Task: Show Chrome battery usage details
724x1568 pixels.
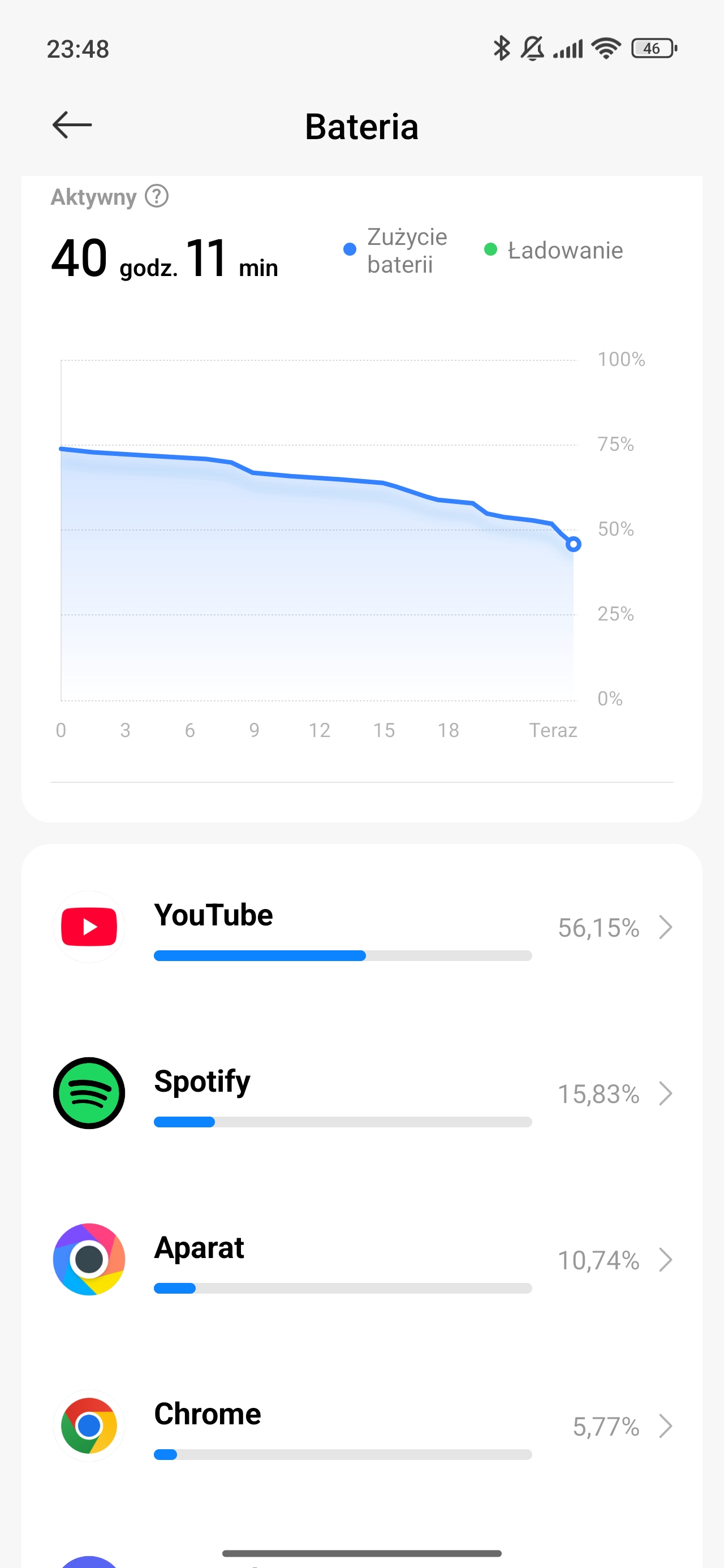Action: click(x=361, y=1426)
